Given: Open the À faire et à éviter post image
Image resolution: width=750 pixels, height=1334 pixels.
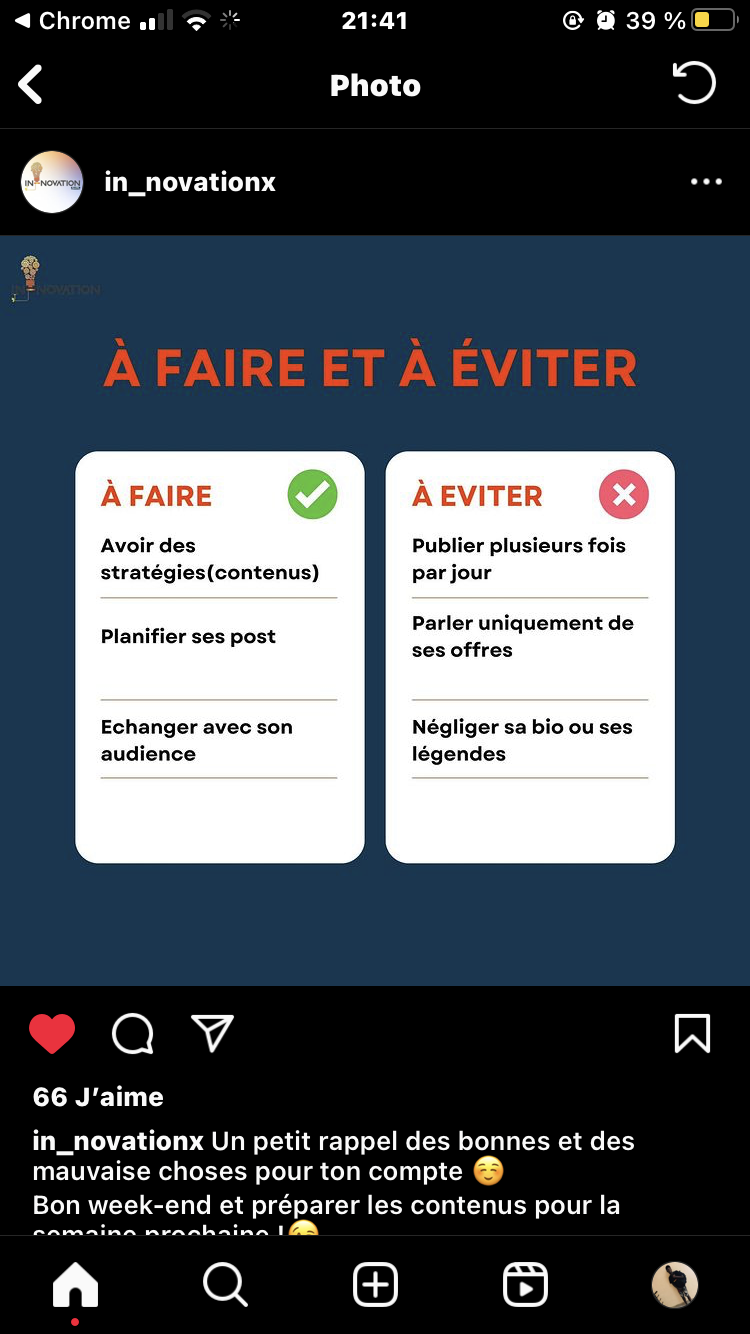Looking at the screenshot, I should click(x=375, y=610).
